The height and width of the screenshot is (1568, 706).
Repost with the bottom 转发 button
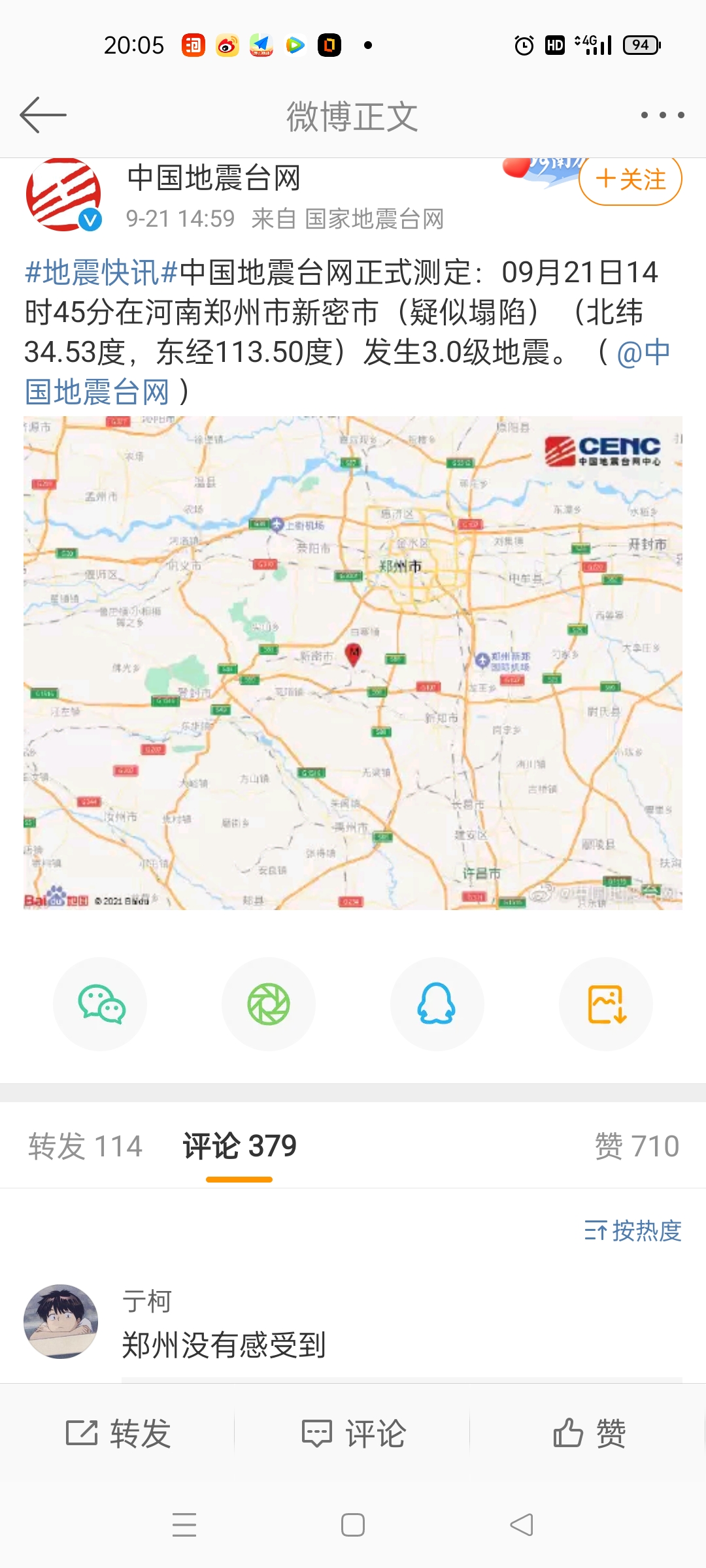118,1433
